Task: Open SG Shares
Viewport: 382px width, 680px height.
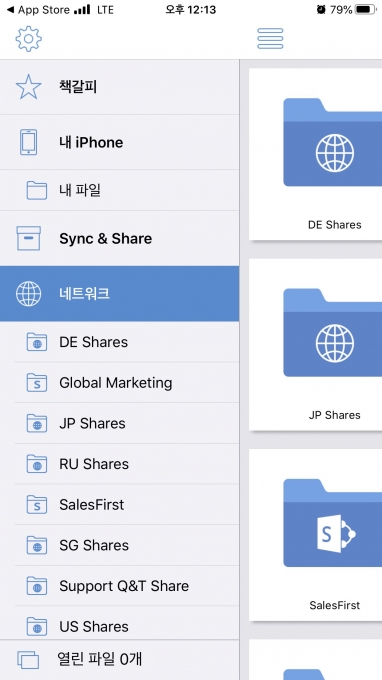Action: coord(119,545)
